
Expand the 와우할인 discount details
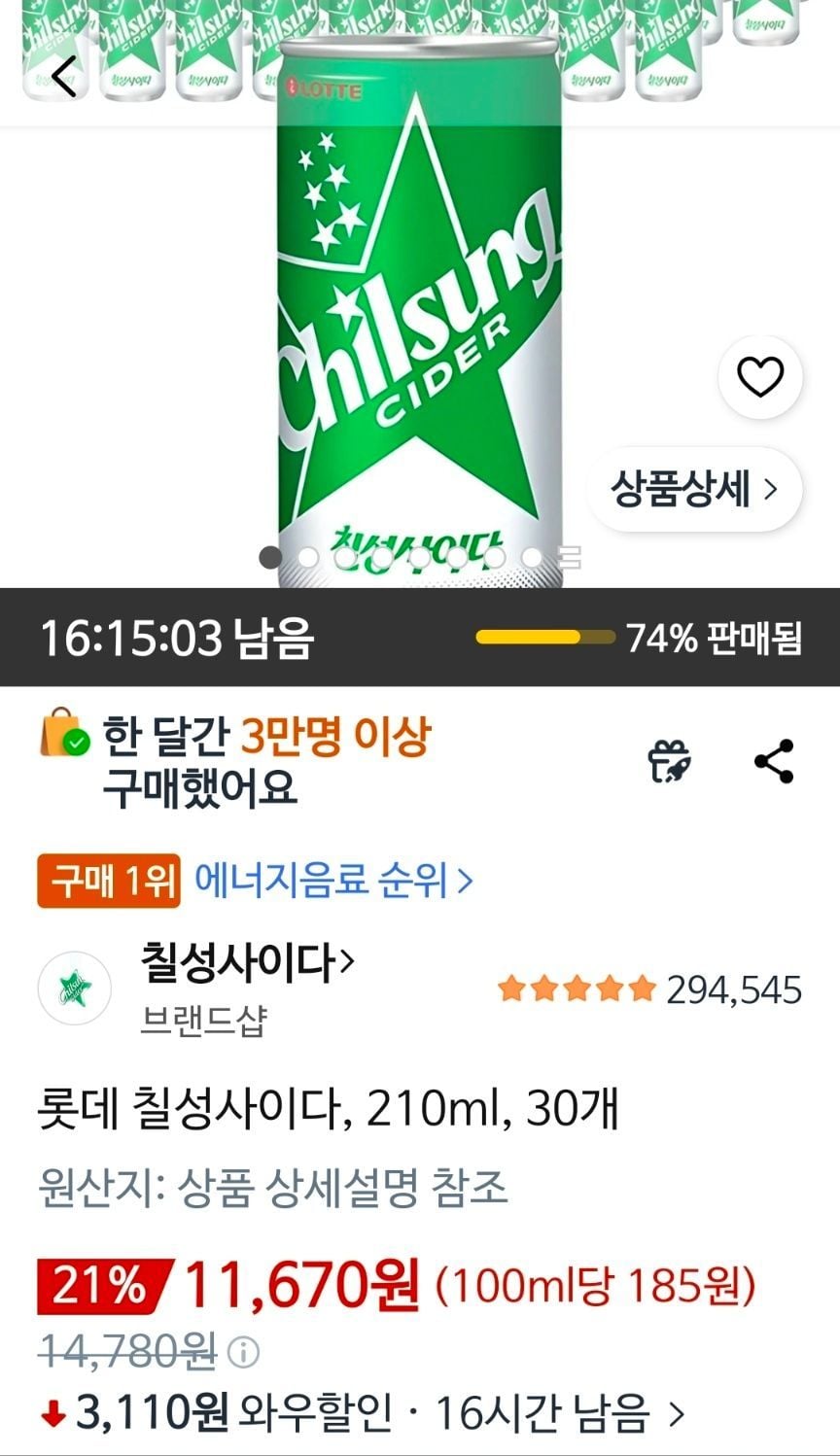click(x=677, y=1414)
